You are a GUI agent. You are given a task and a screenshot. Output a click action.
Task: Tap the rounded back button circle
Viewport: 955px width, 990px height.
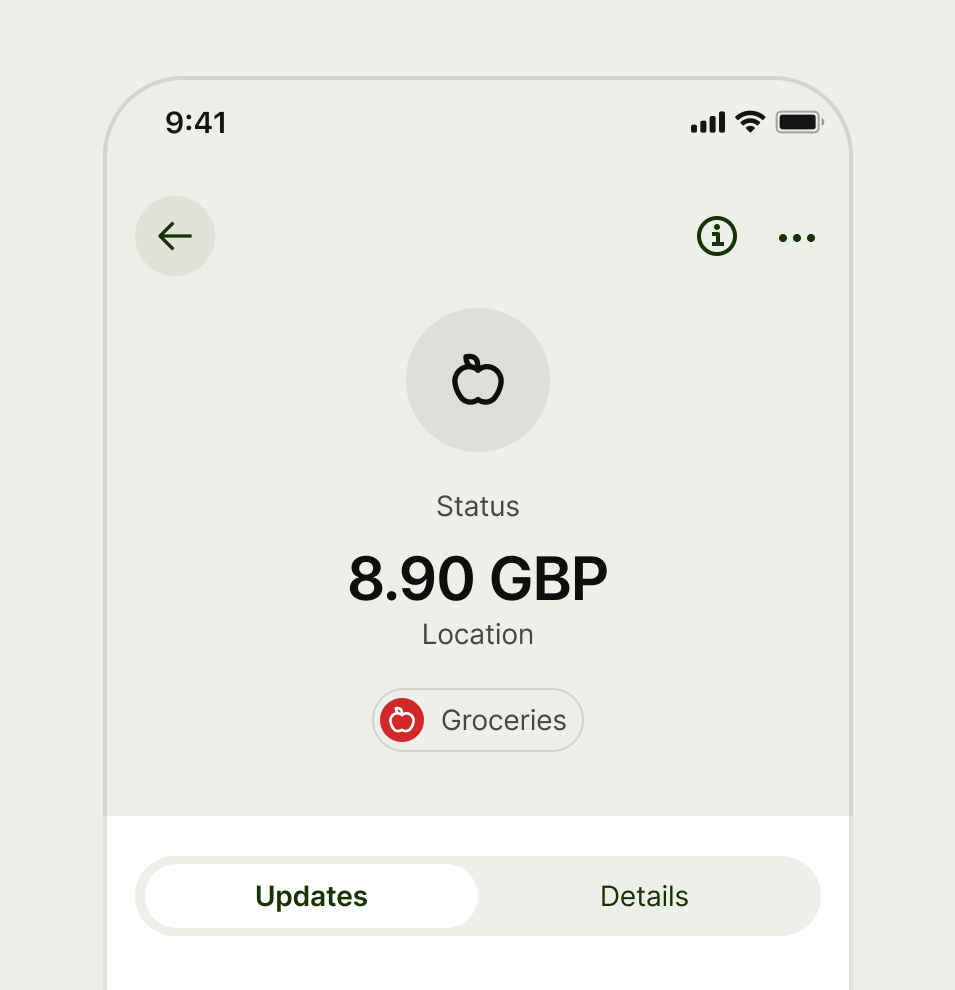[x=175, y=236]
